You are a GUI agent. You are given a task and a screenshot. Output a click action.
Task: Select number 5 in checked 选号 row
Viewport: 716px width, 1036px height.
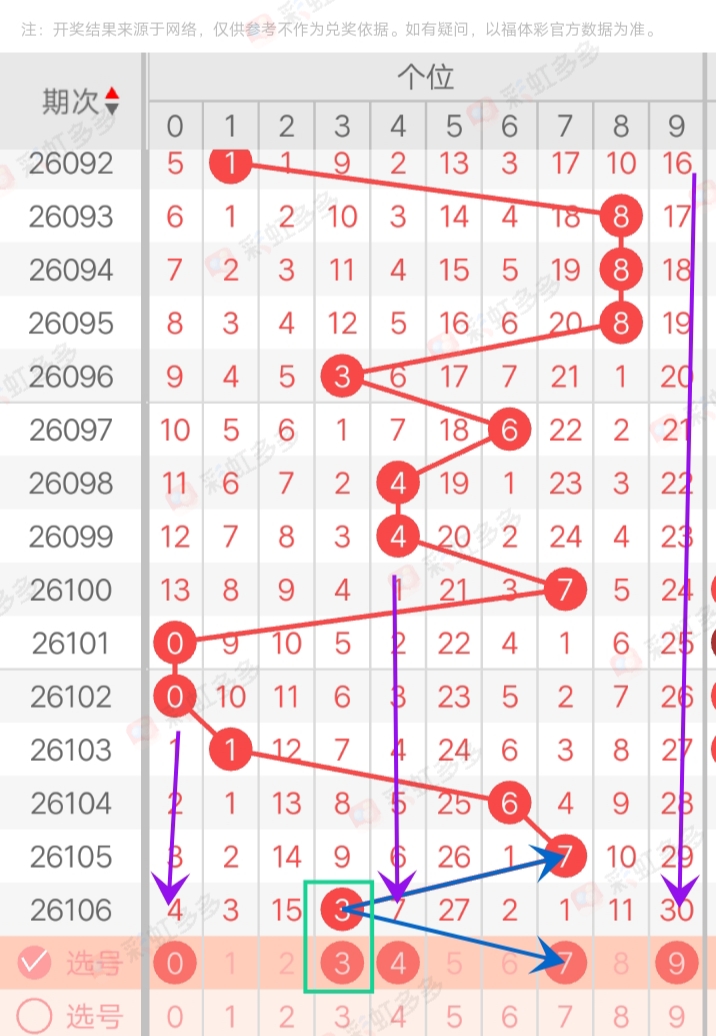454,963
